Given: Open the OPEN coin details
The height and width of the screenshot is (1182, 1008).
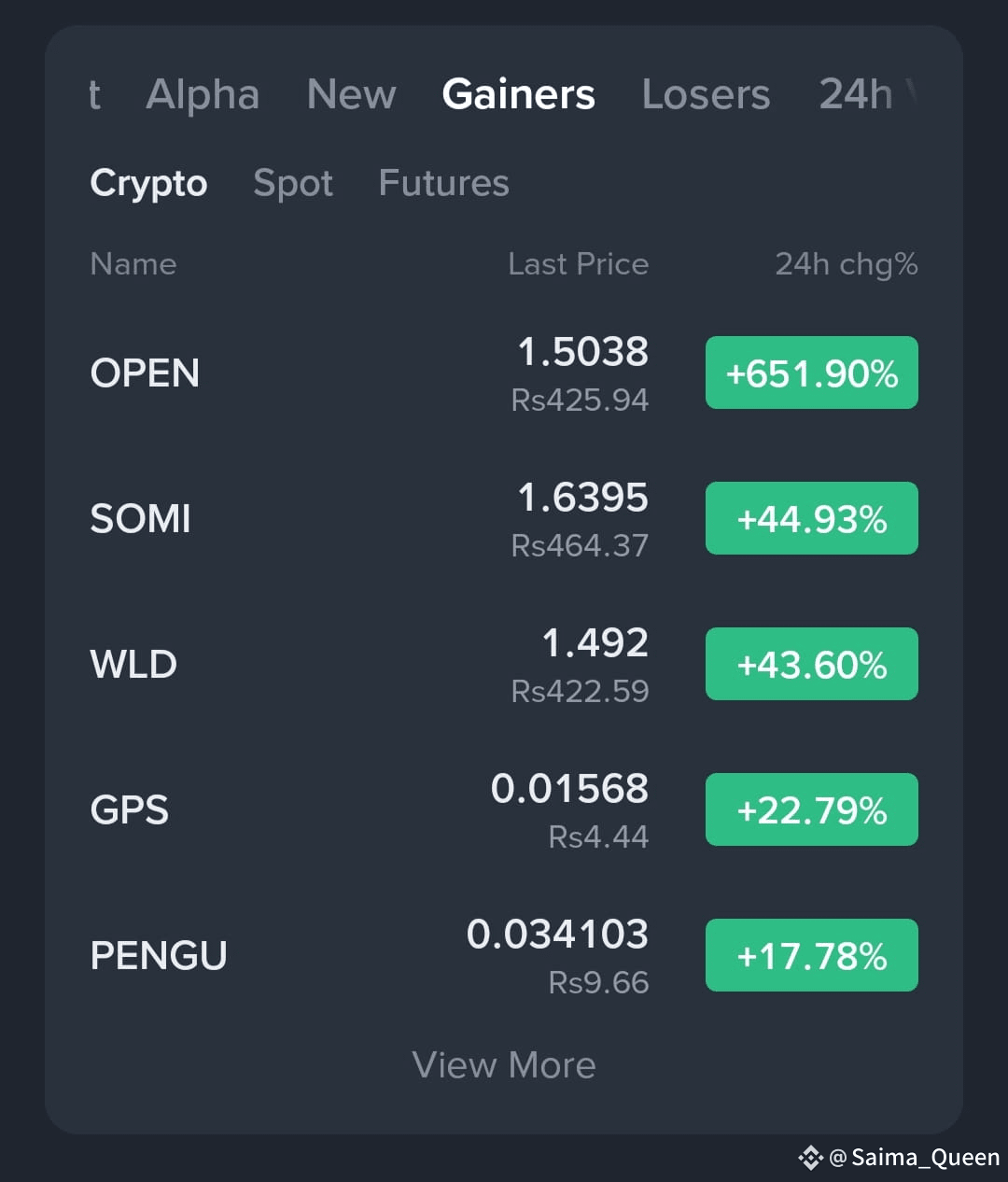Looking at the screenshot, I should (145, 373).
